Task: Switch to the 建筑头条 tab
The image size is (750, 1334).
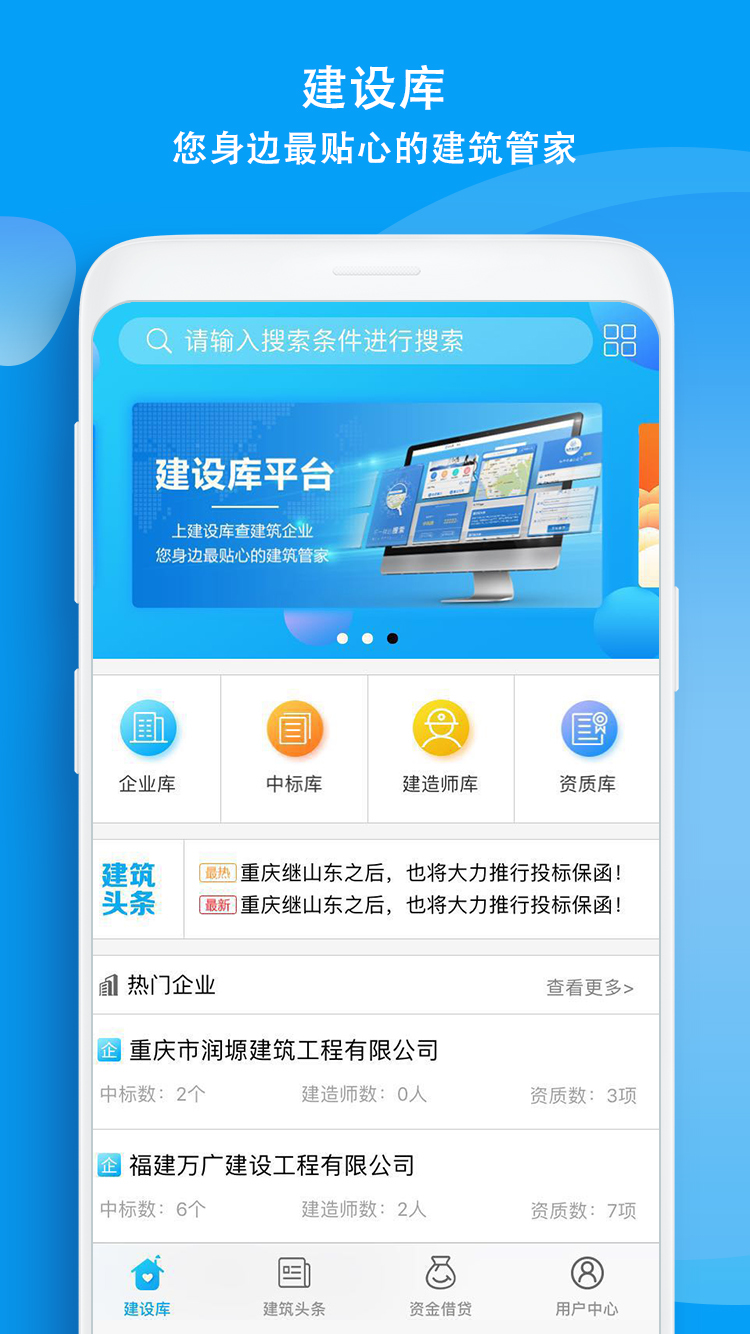Action: coord(292,1285)
